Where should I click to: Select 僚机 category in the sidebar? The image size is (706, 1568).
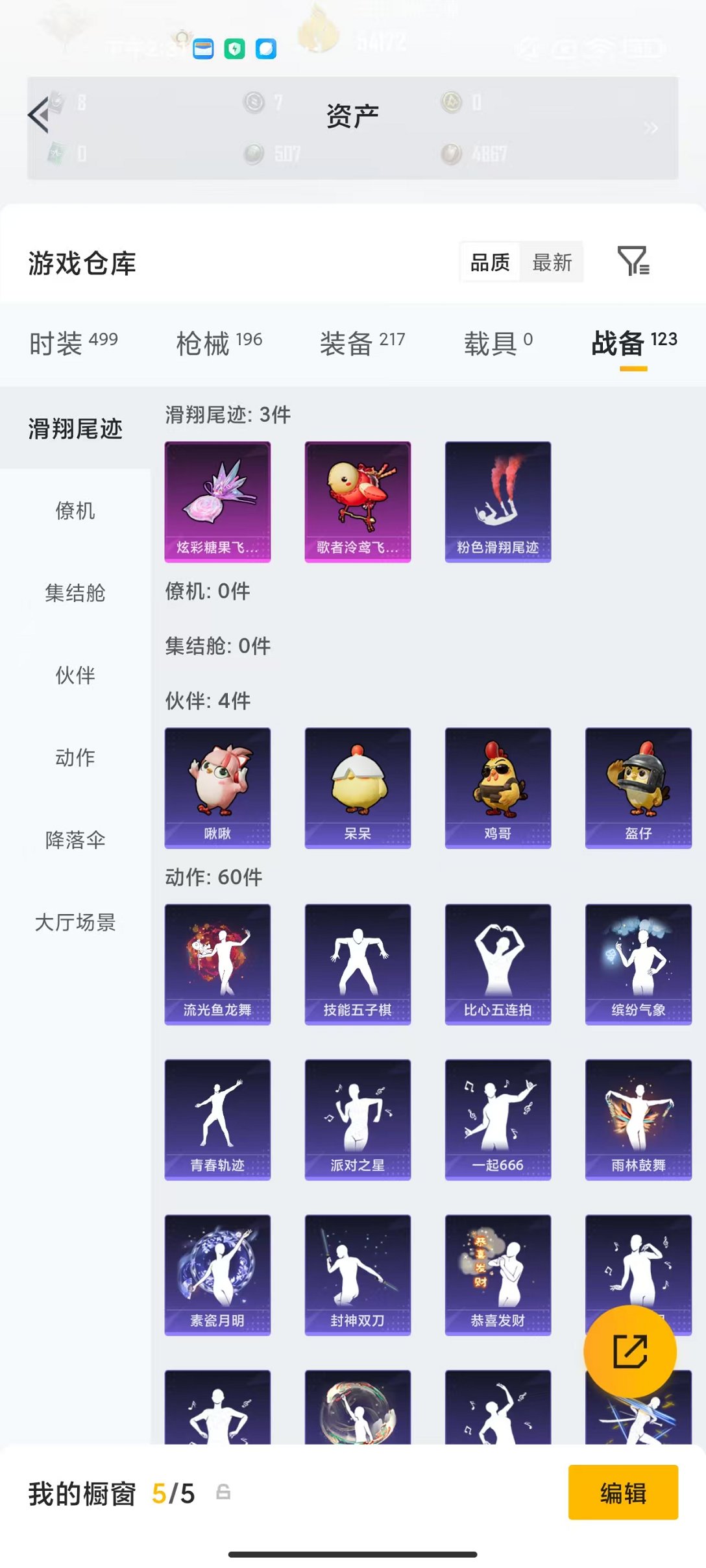73,511
